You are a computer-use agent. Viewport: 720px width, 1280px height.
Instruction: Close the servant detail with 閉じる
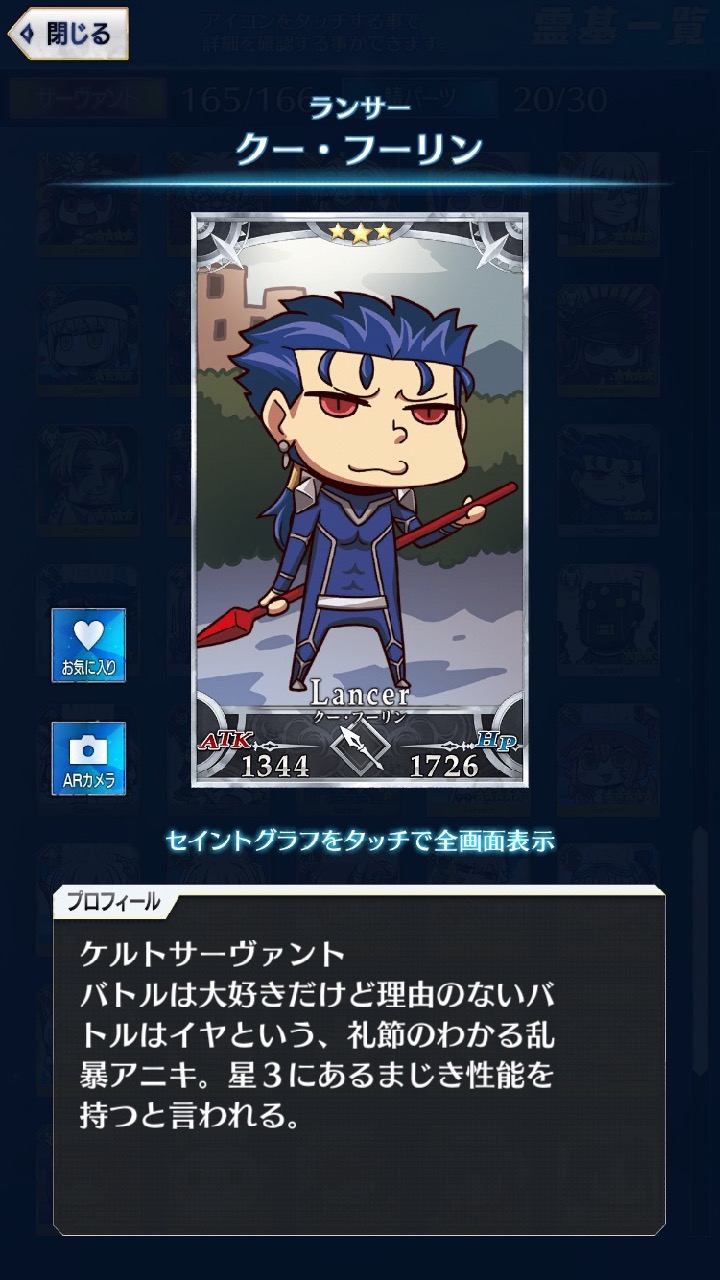[x=67, y=34]
